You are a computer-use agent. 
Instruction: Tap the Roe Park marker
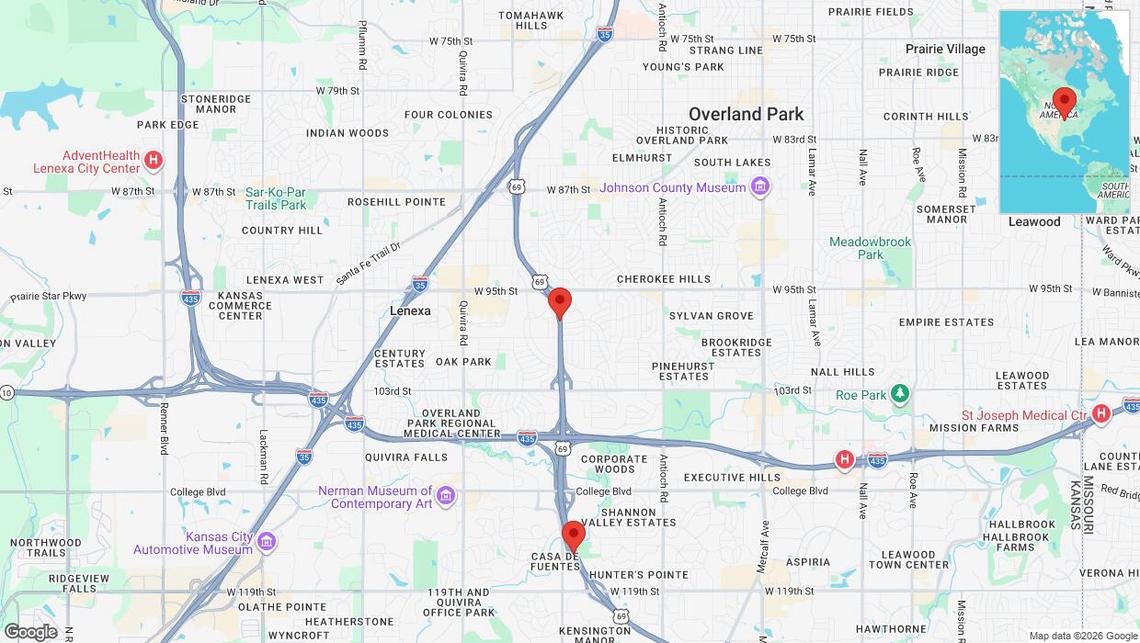click(900, 394)
